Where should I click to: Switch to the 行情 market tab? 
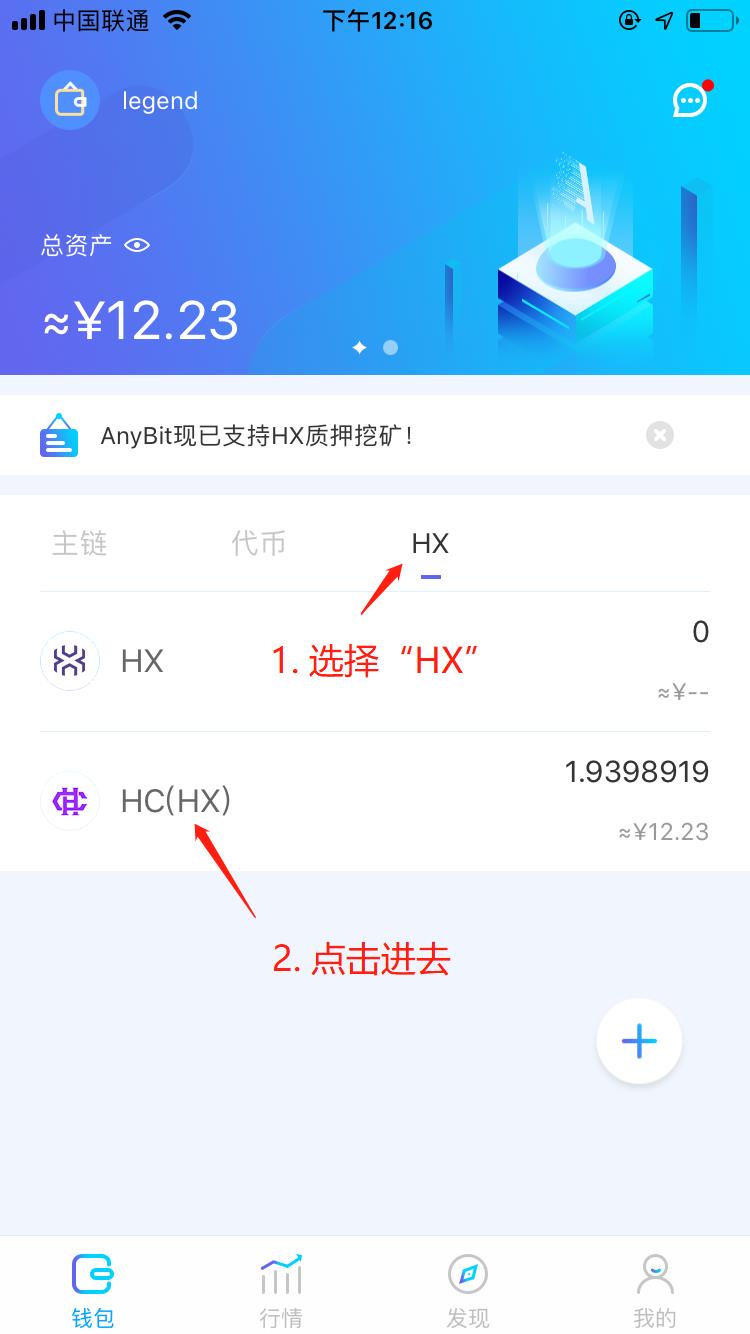tap(281, 1290)
